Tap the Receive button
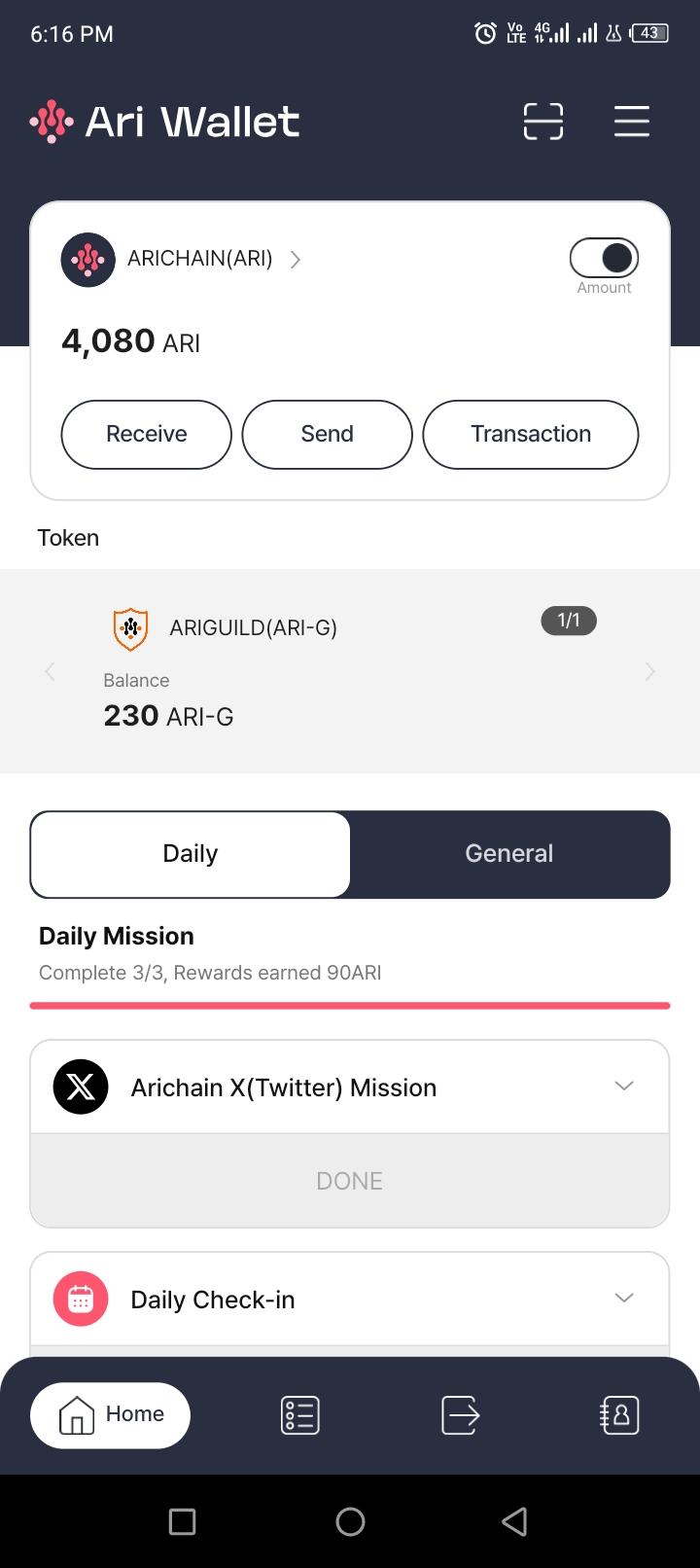Viewport: 700px width, 1568px height. point(147,434)
